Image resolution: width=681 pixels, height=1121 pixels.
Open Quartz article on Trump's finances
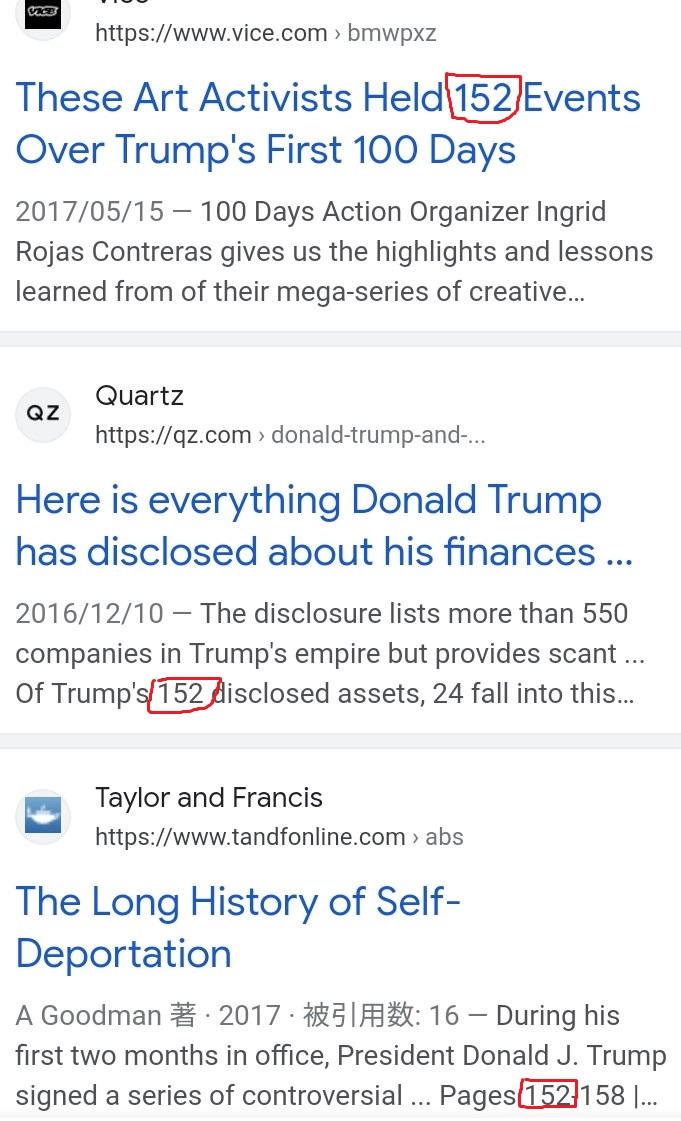coord(324,525)
